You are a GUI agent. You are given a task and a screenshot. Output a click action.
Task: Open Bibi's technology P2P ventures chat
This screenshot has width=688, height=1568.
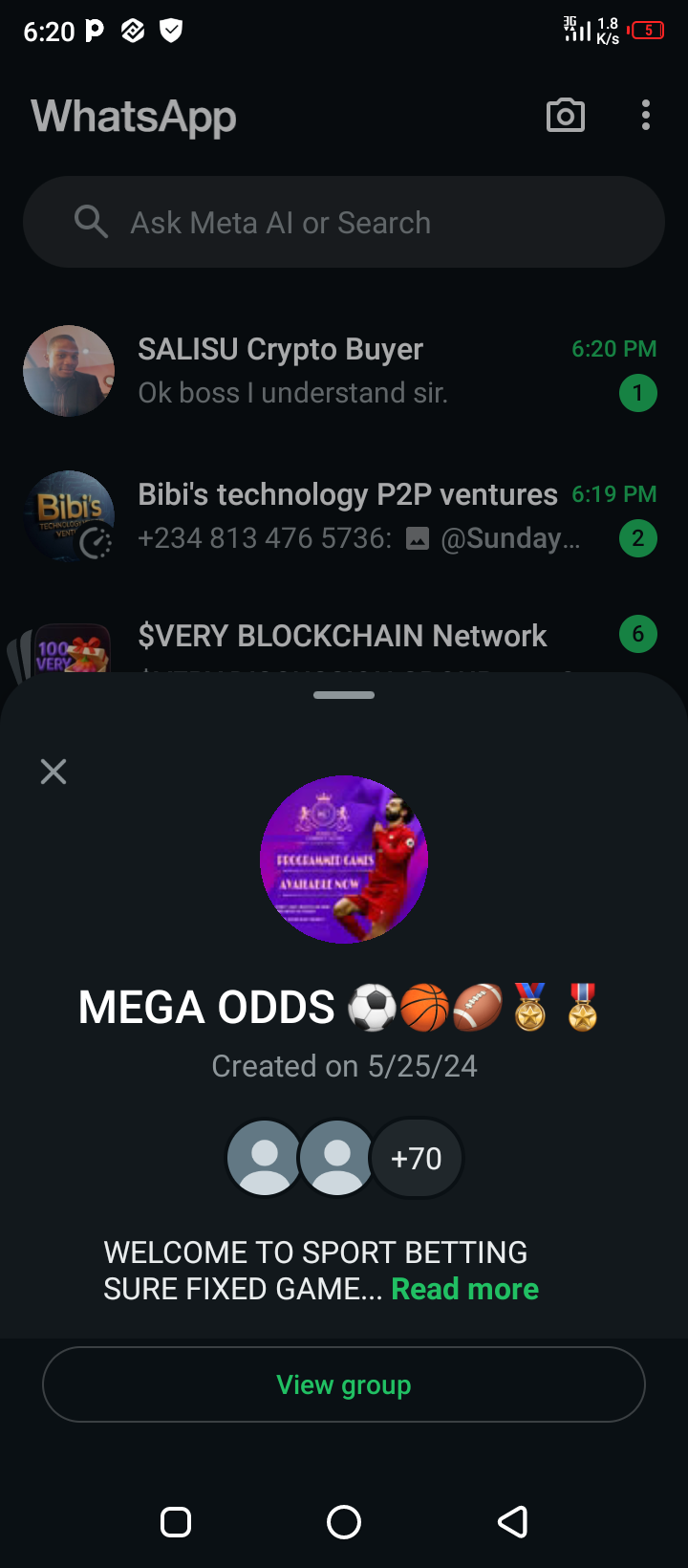[344, 516]
